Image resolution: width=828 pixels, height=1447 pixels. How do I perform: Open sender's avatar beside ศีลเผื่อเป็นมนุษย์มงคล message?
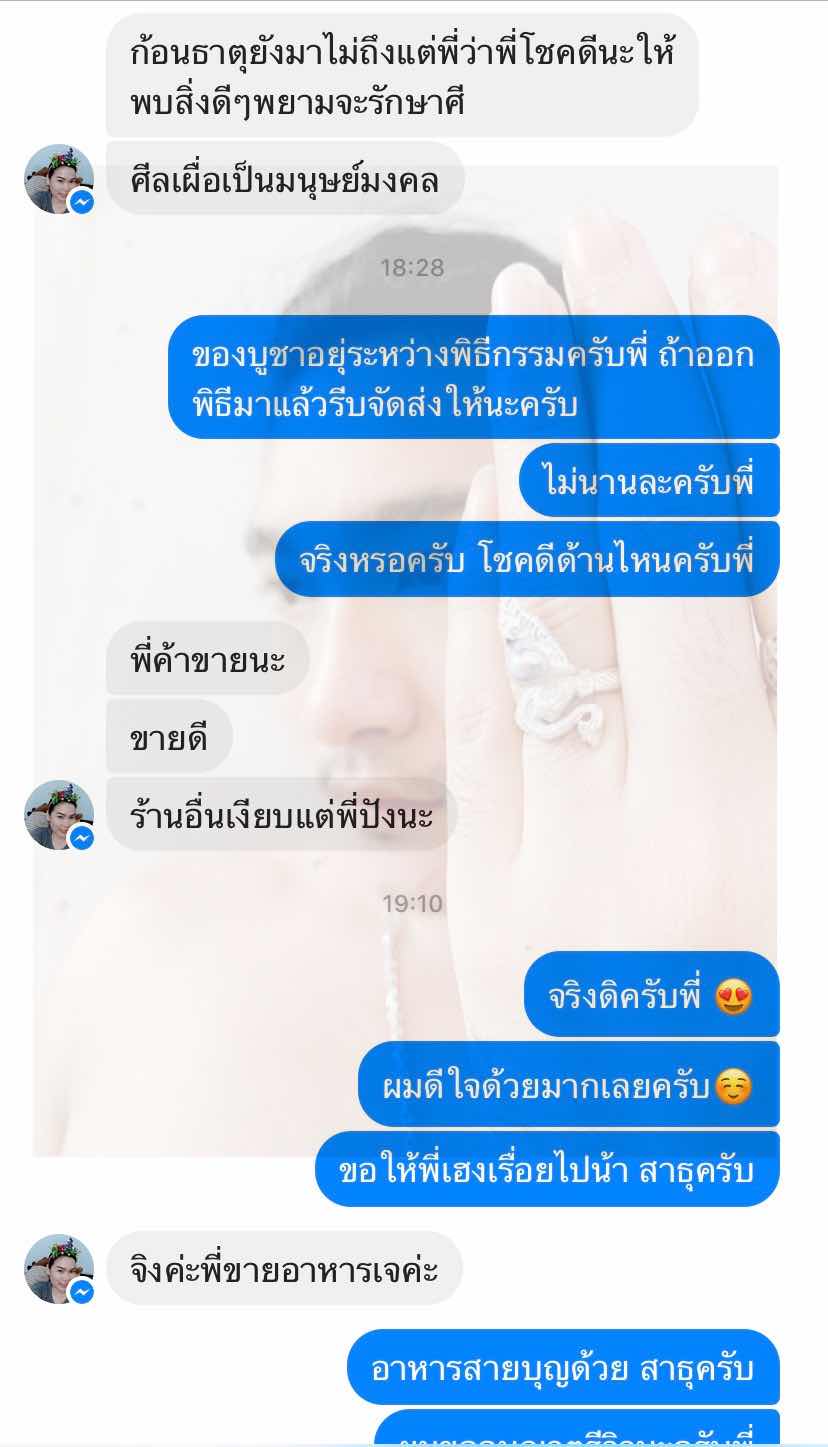coord(59,180)
